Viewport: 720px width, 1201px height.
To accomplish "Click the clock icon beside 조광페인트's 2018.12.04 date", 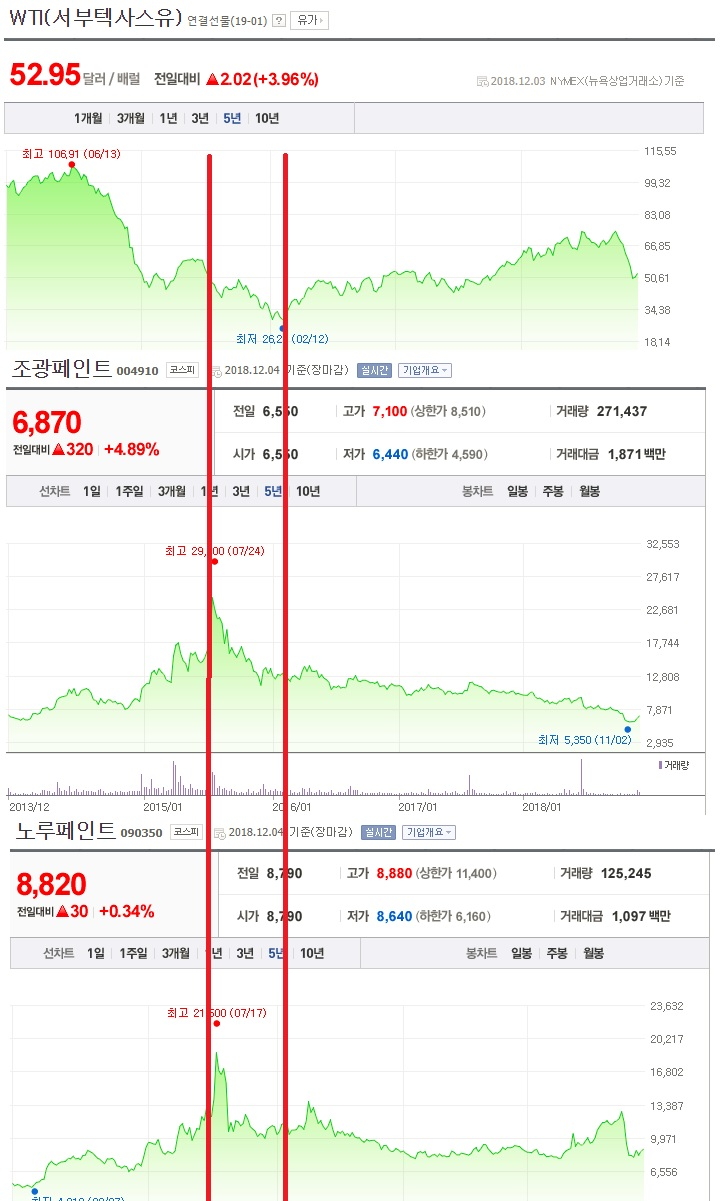I will (x=218, y=369).
